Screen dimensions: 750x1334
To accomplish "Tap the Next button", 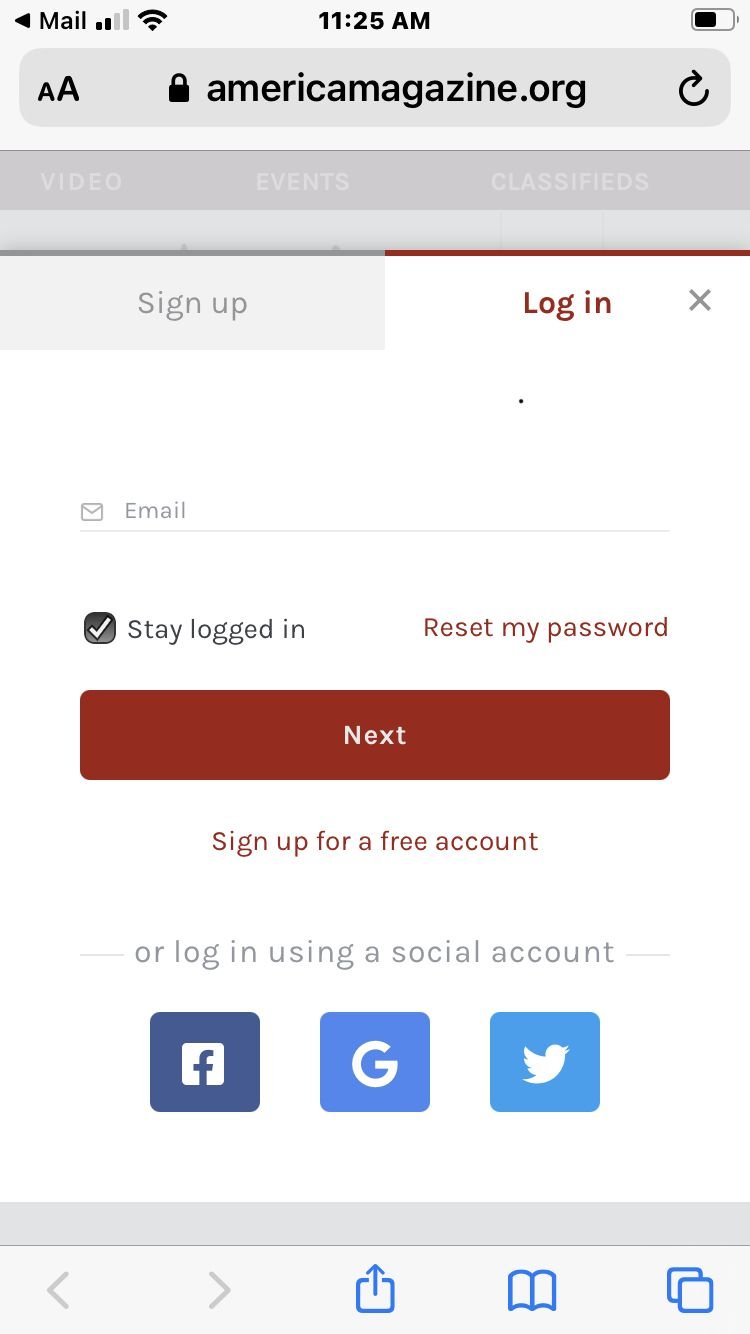I will tap(375, 735).
